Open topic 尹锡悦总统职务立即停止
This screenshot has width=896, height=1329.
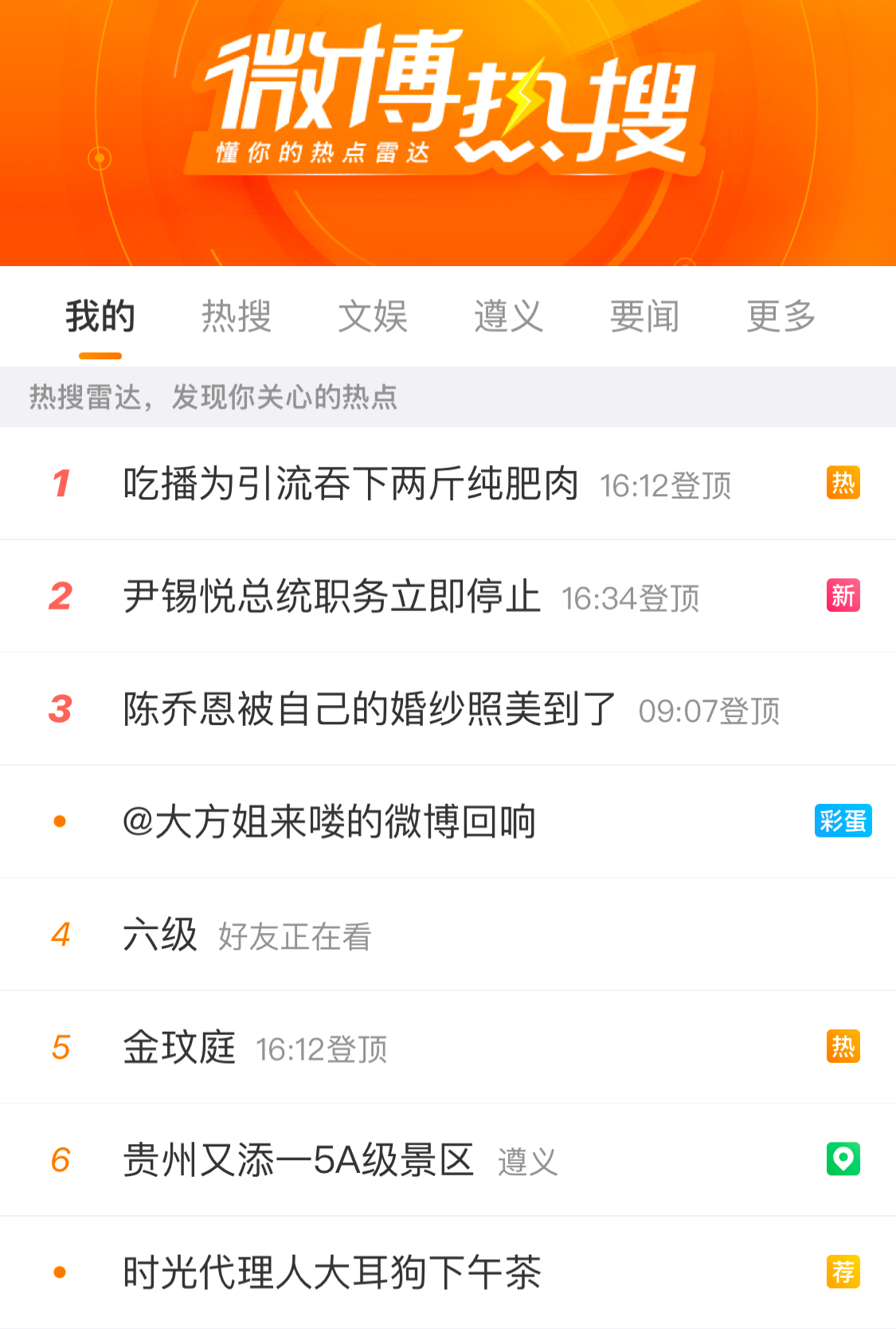[331, 597]
